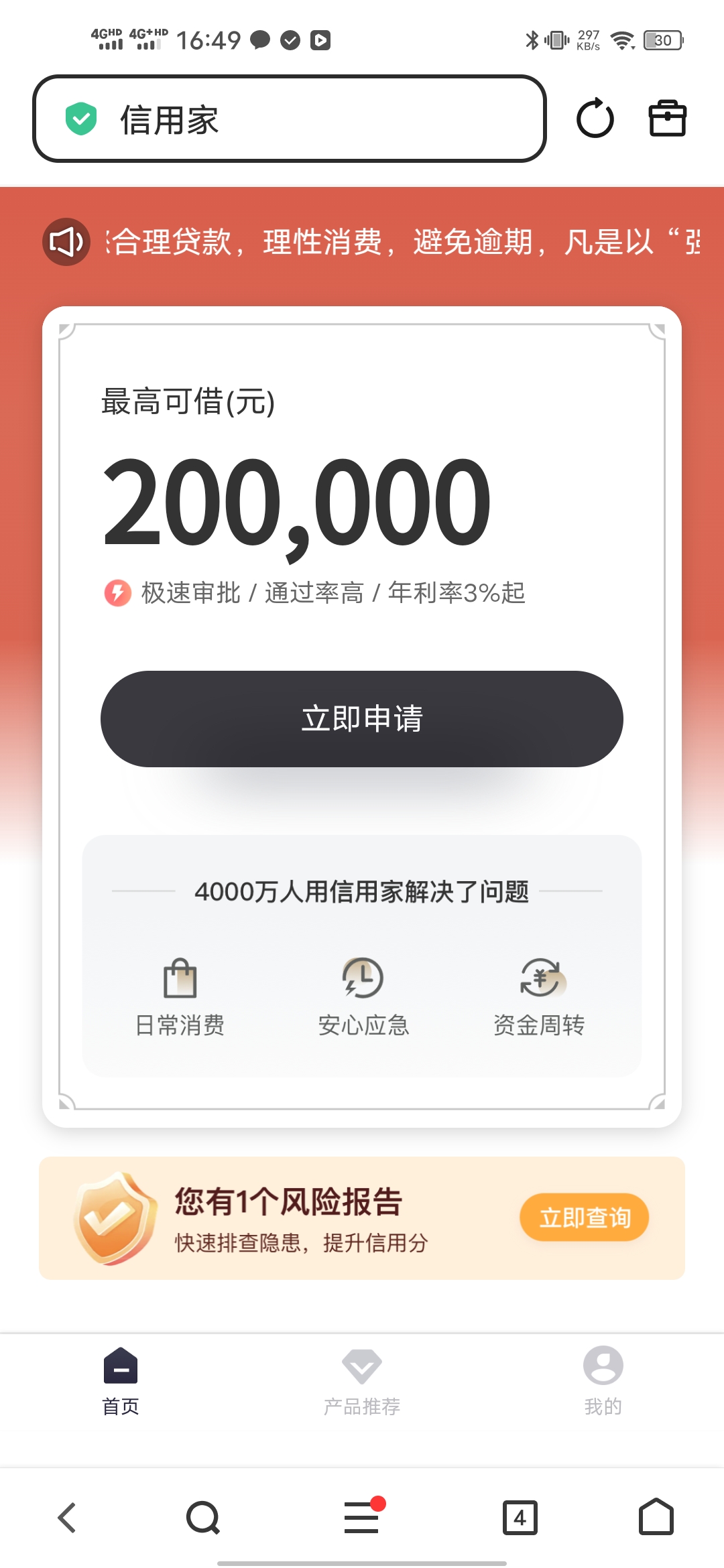Go to the browser home page
This screenshot has height=1568, width=724.
[656, 1517]
